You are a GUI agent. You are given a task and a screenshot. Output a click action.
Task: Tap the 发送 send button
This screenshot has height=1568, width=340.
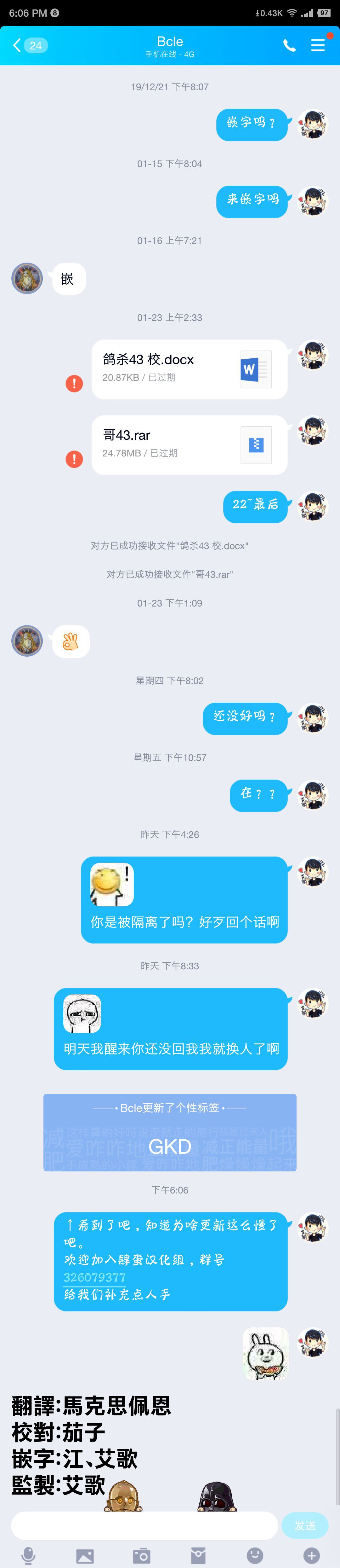305,1525
